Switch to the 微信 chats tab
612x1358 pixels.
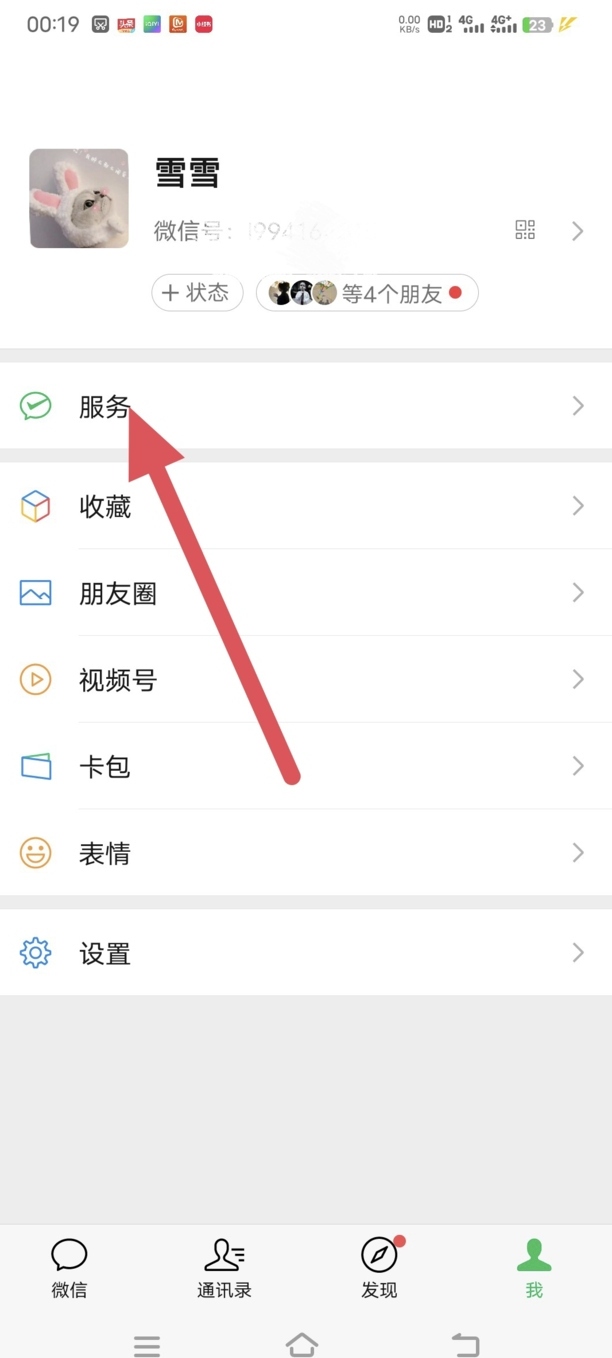69,1268
